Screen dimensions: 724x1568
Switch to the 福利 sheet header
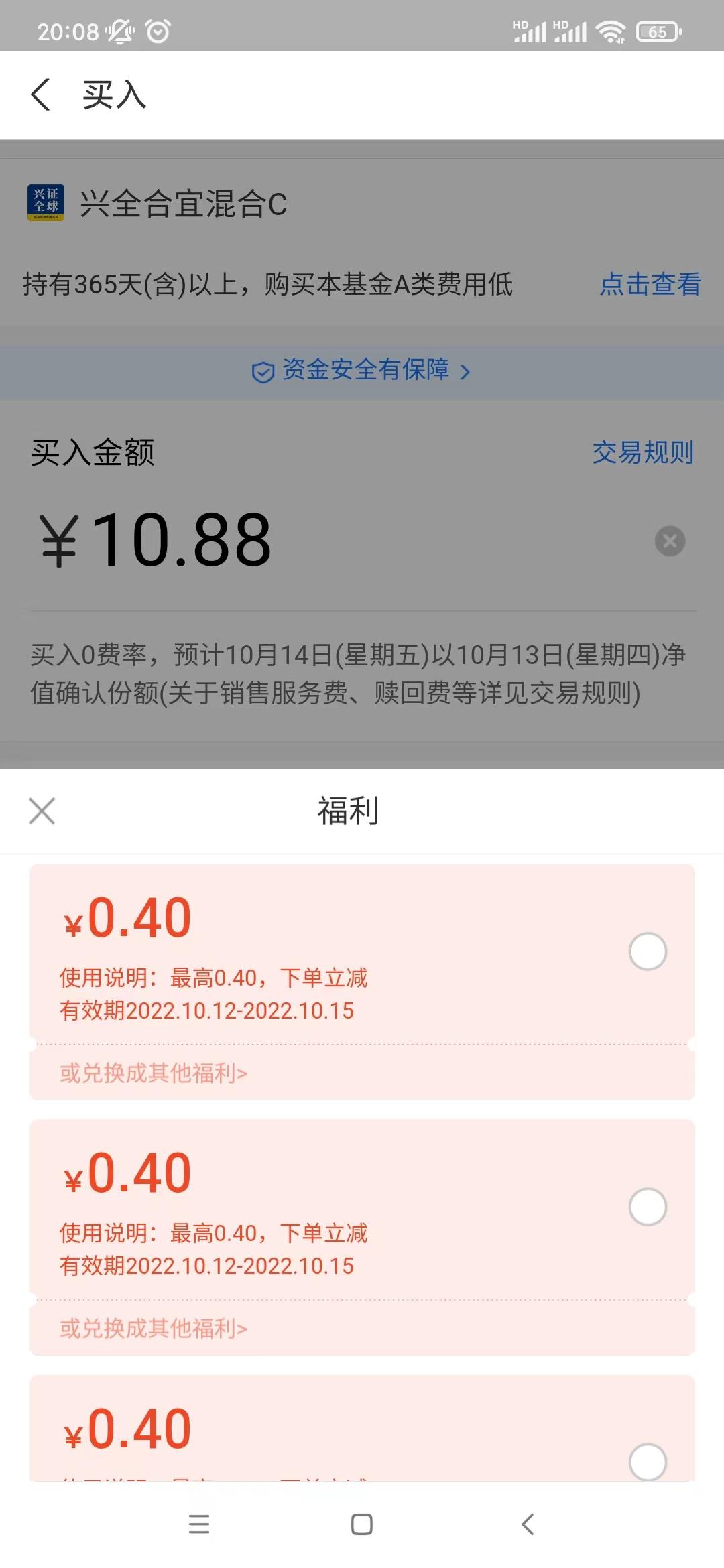click(x=348, y=811)
